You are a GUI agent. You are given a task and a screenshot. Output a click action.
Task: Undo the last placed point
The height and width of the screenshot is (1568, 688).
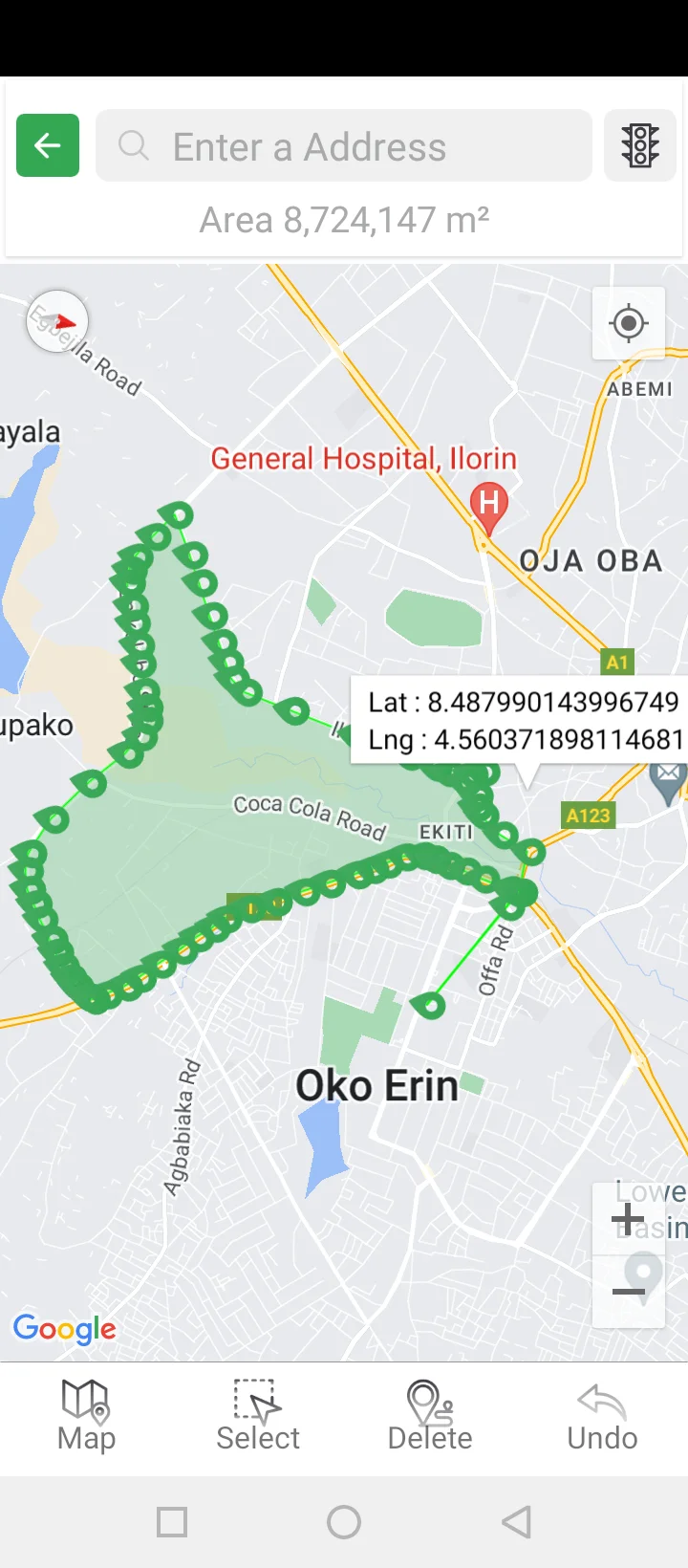point(602,1417)
